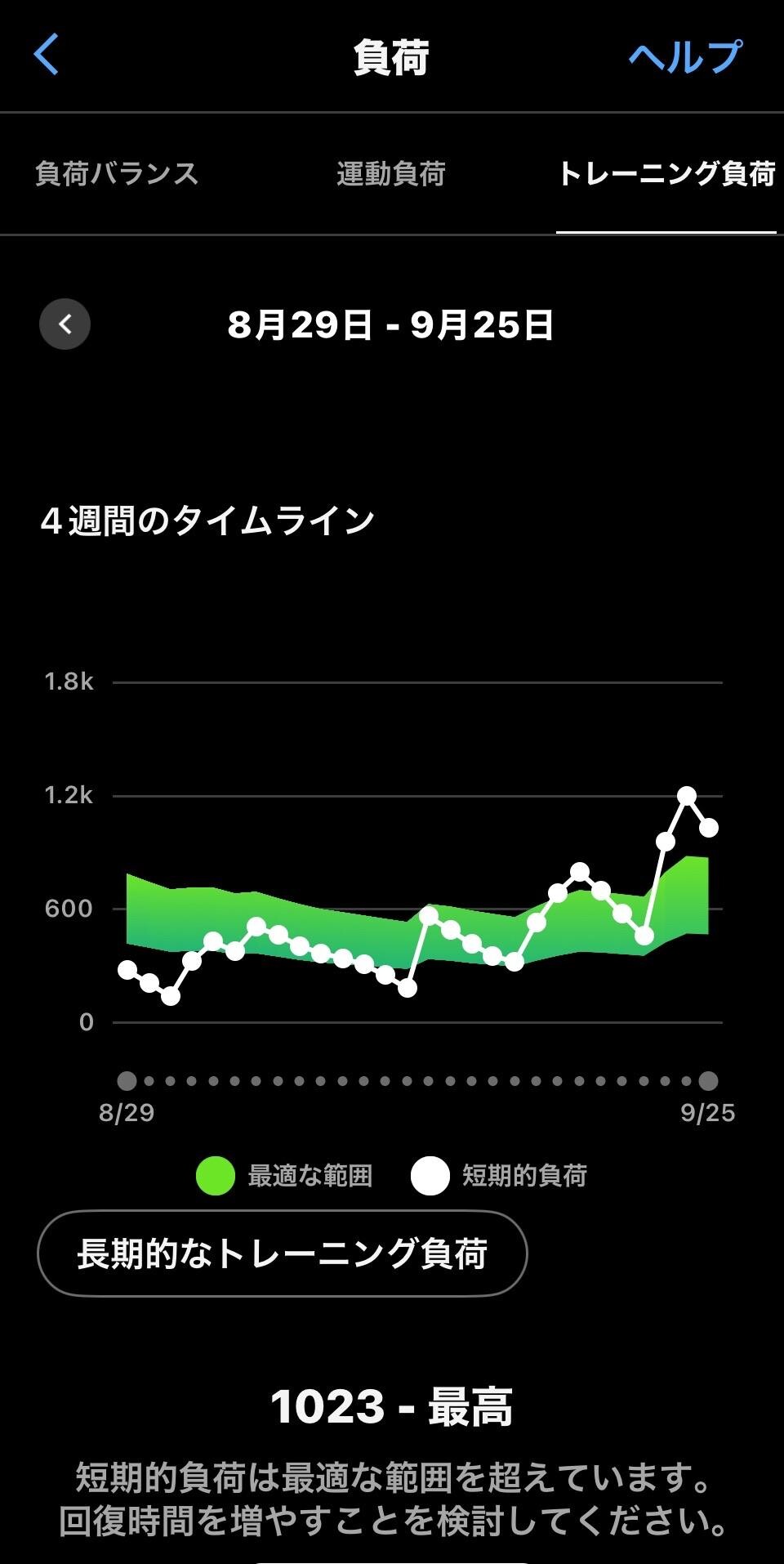784x1564 pixels.
Task: Select a small gray dot between 8/29 and 9/25
Action: pos(408,1080)
